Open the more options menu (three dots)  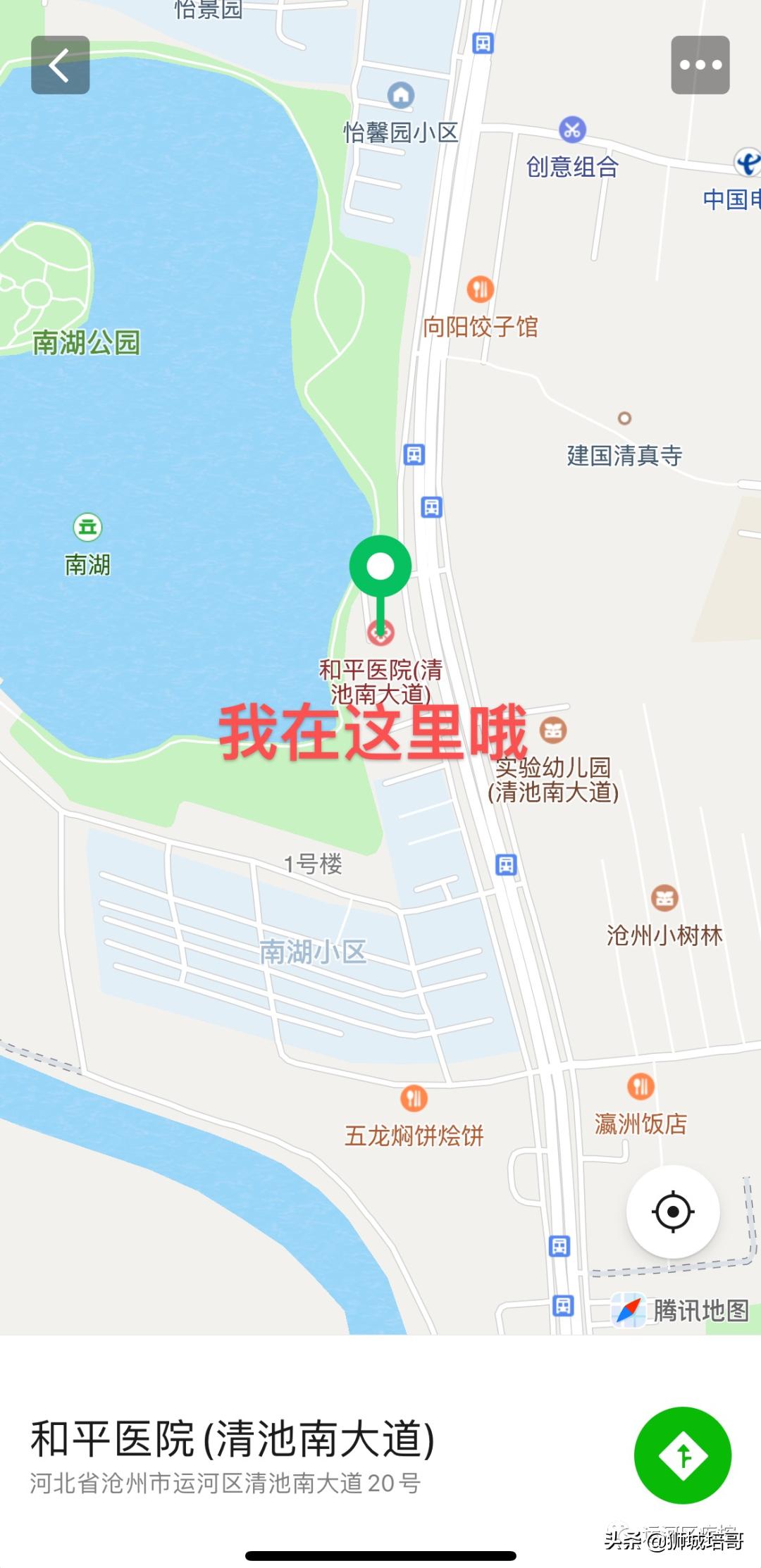(700, 64)
